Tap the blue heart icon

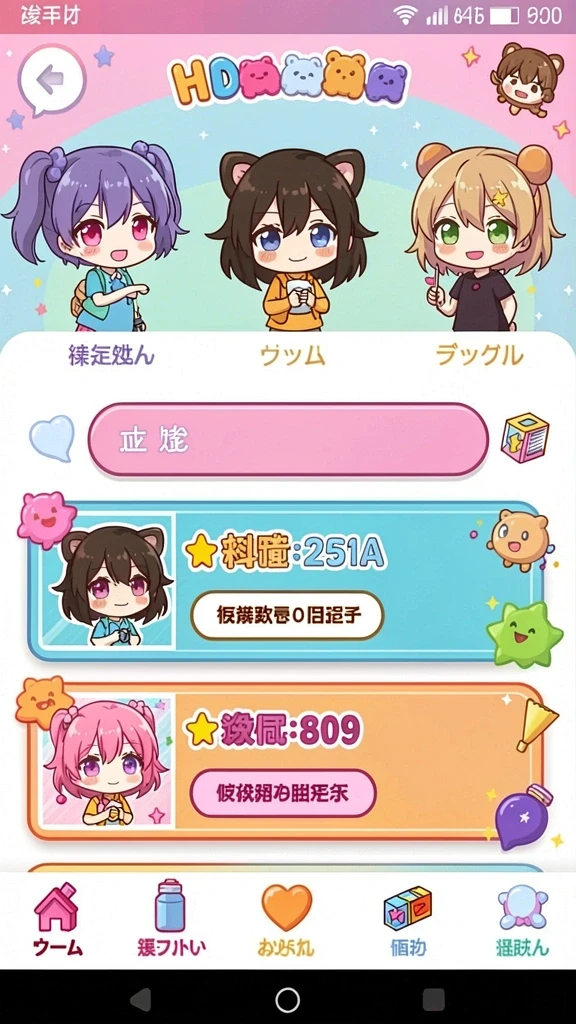pos(52,438)
